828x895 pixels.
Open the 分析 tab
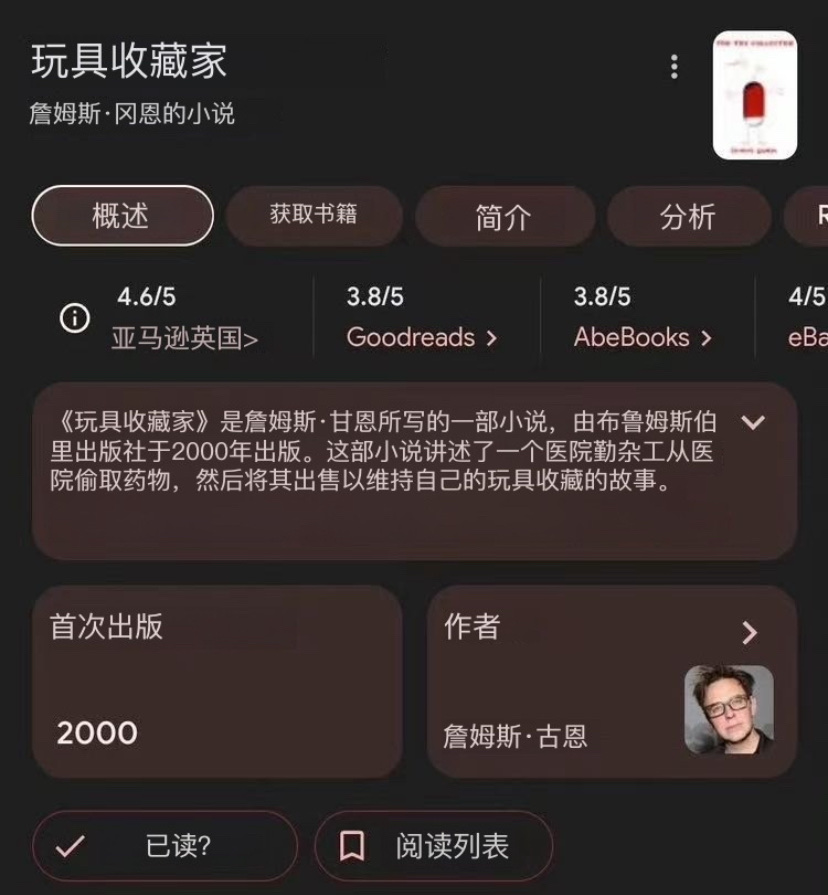[x=688, y=216]
